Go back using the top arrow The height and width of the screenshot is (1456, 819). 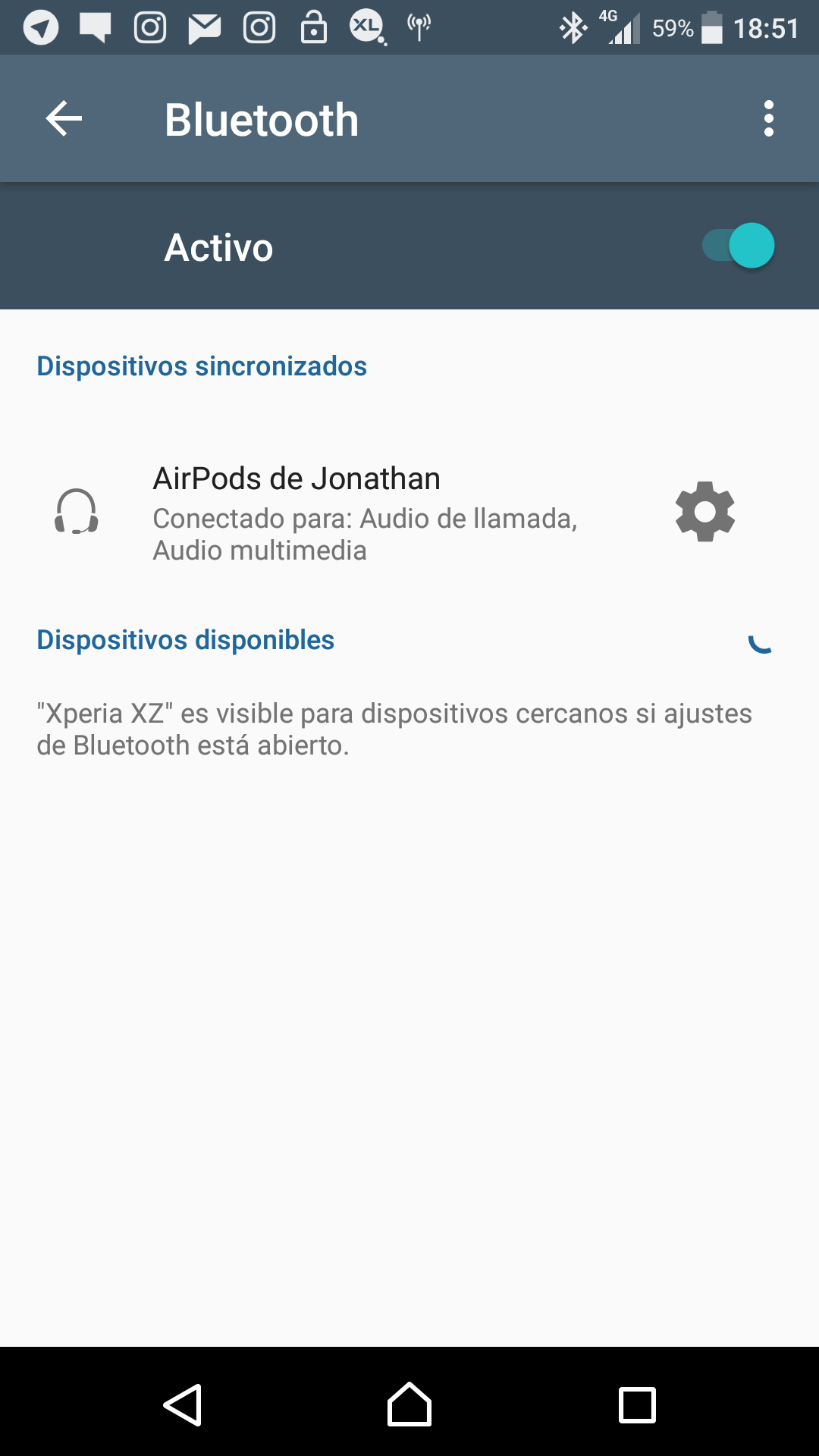(64, 119)
